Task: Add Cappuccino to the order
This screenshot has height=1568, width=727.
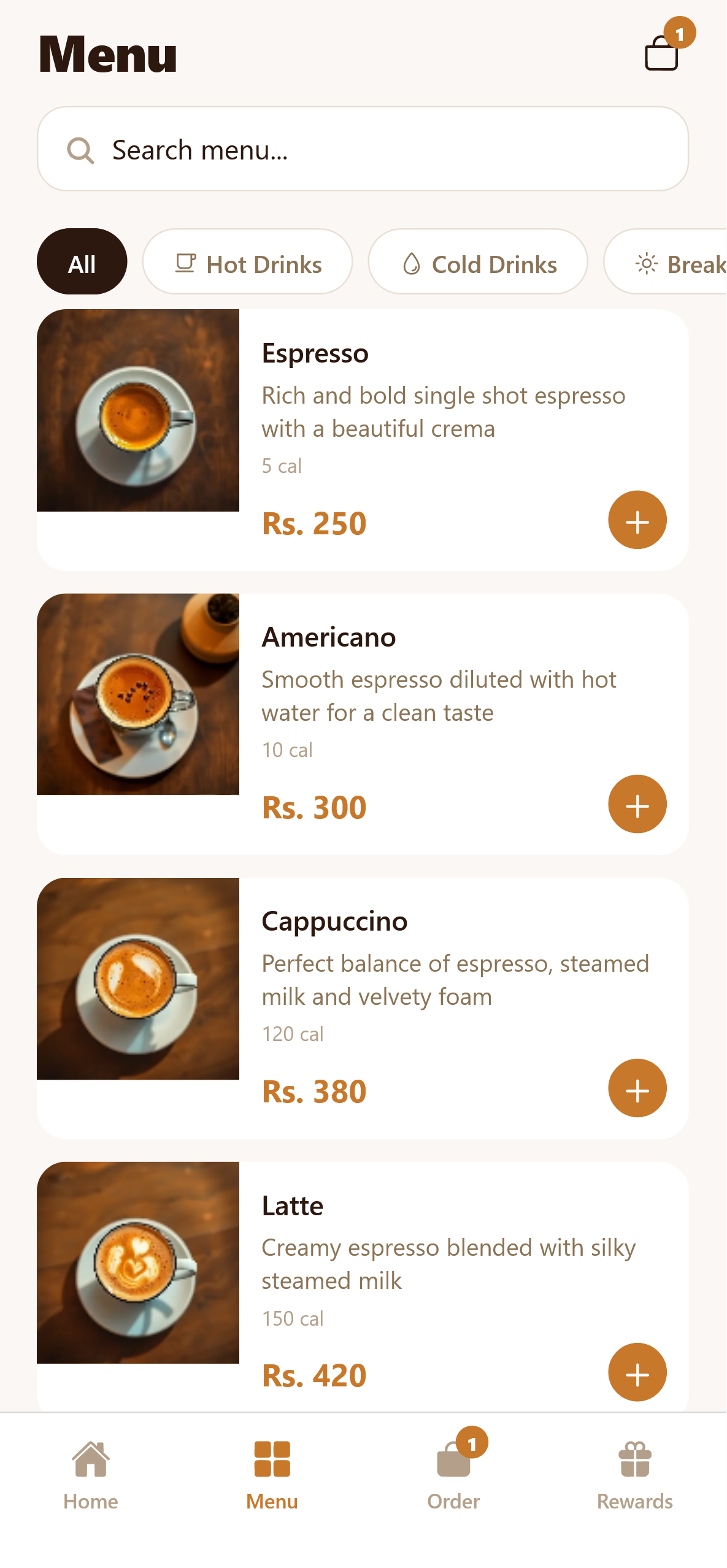Action: coord(637,1088)
